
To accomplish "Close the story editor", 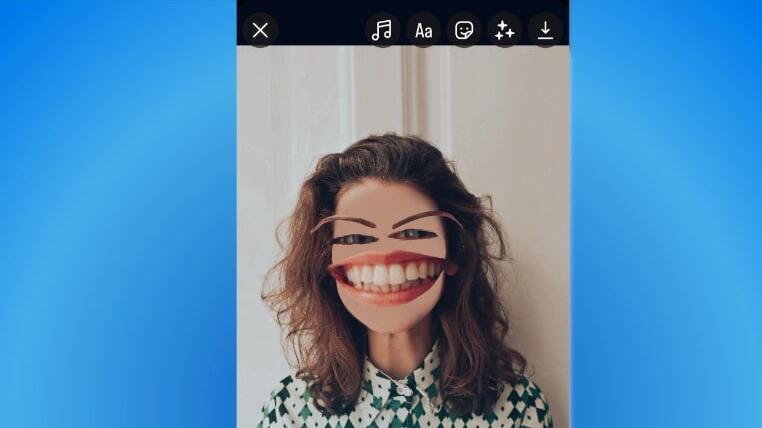I will pyautogui.click(x=261, y=30).
